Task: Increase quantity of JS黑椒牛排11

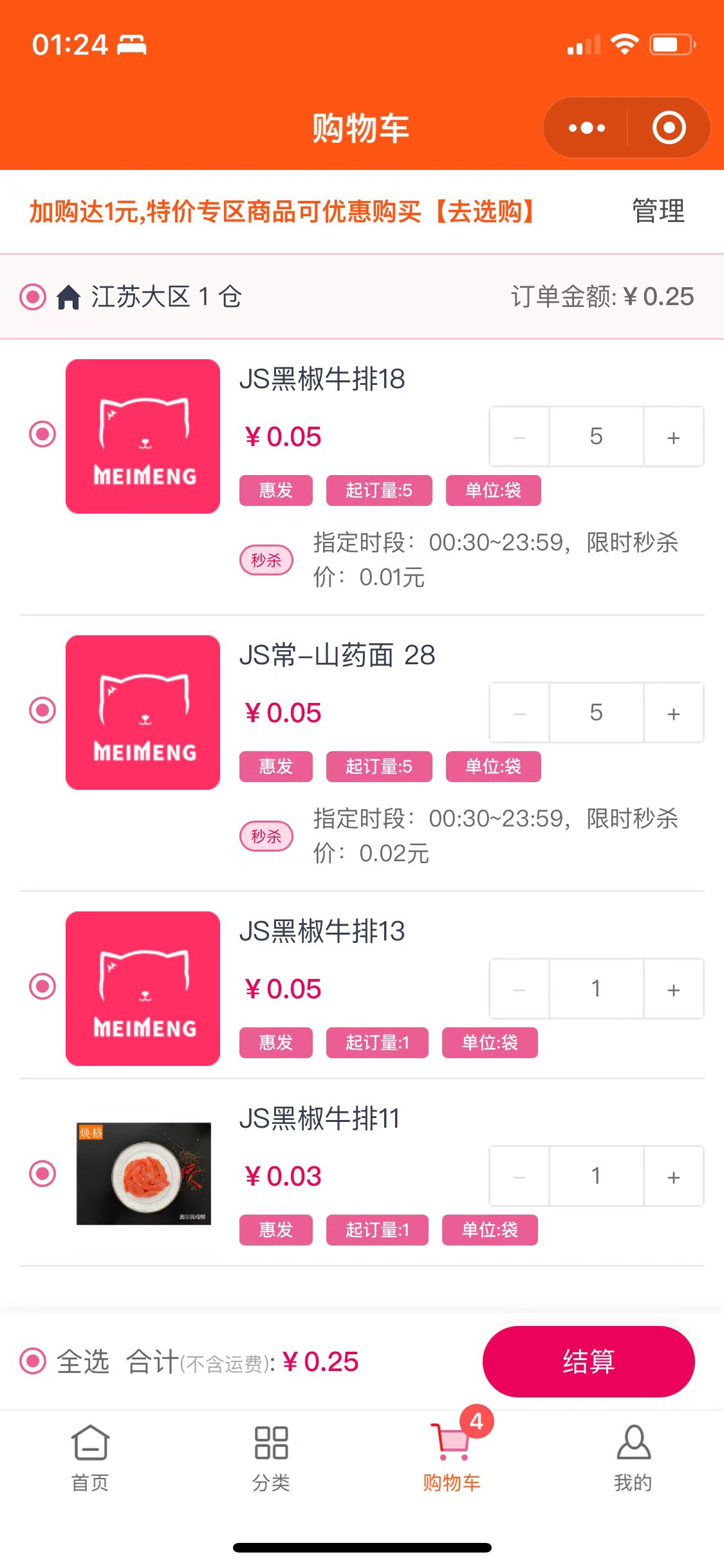Action: pos(673,1177)
